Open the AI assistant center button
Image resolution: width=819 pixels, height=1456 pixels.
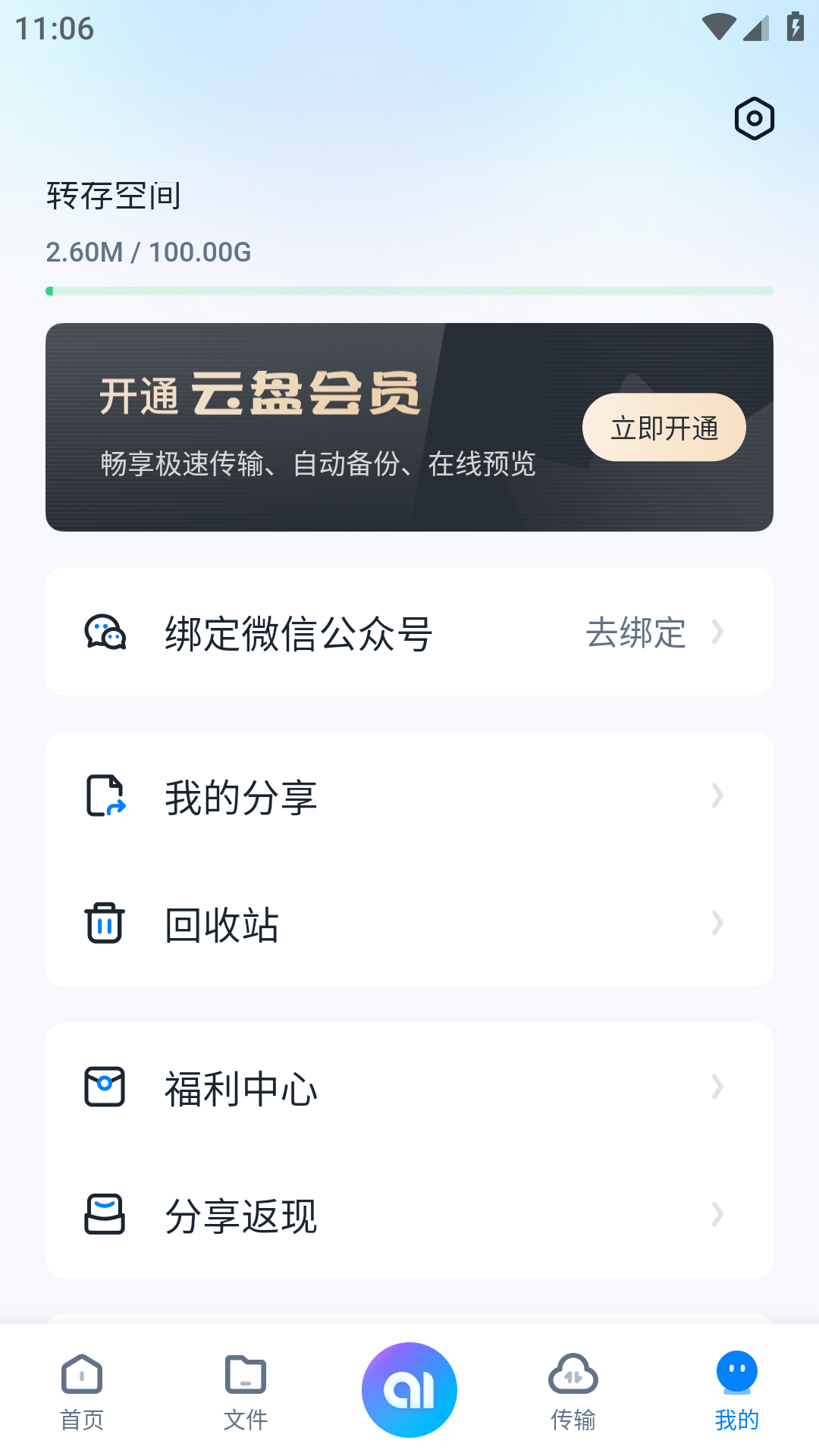tap(409, 1389)
